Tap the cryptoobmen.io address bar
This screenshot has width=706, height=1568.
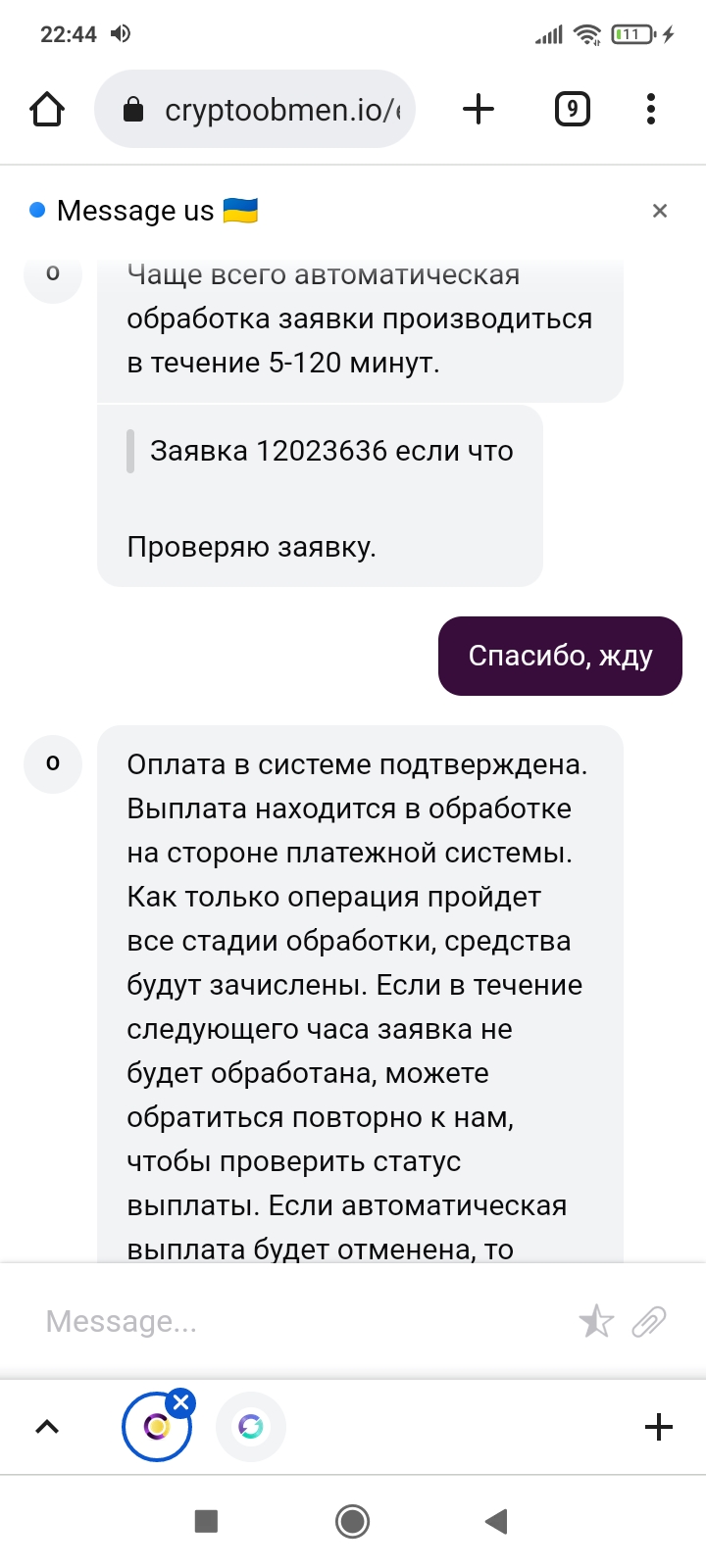[x=255, y=109]
